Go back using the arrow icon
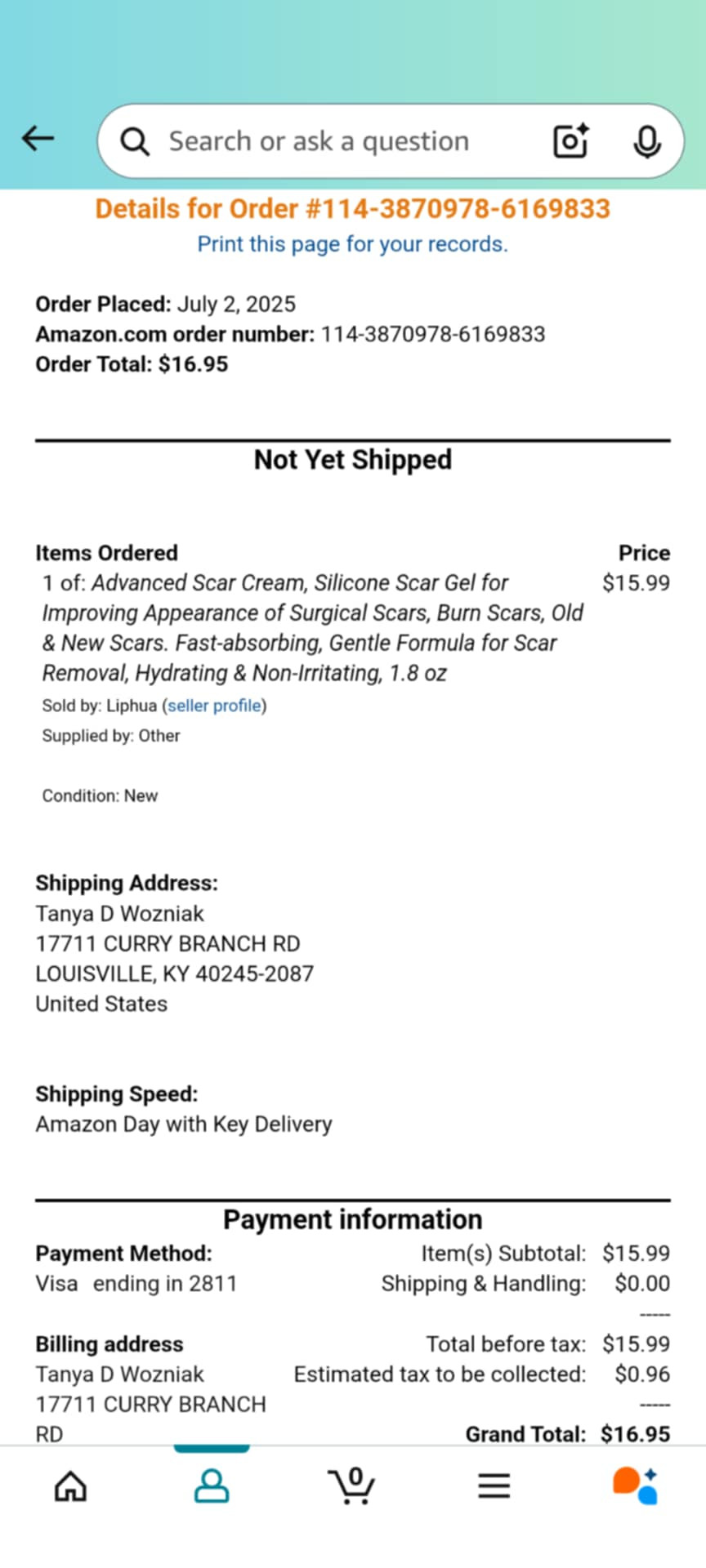Screen dimensions: 706x1568 (x=38, y=139)
